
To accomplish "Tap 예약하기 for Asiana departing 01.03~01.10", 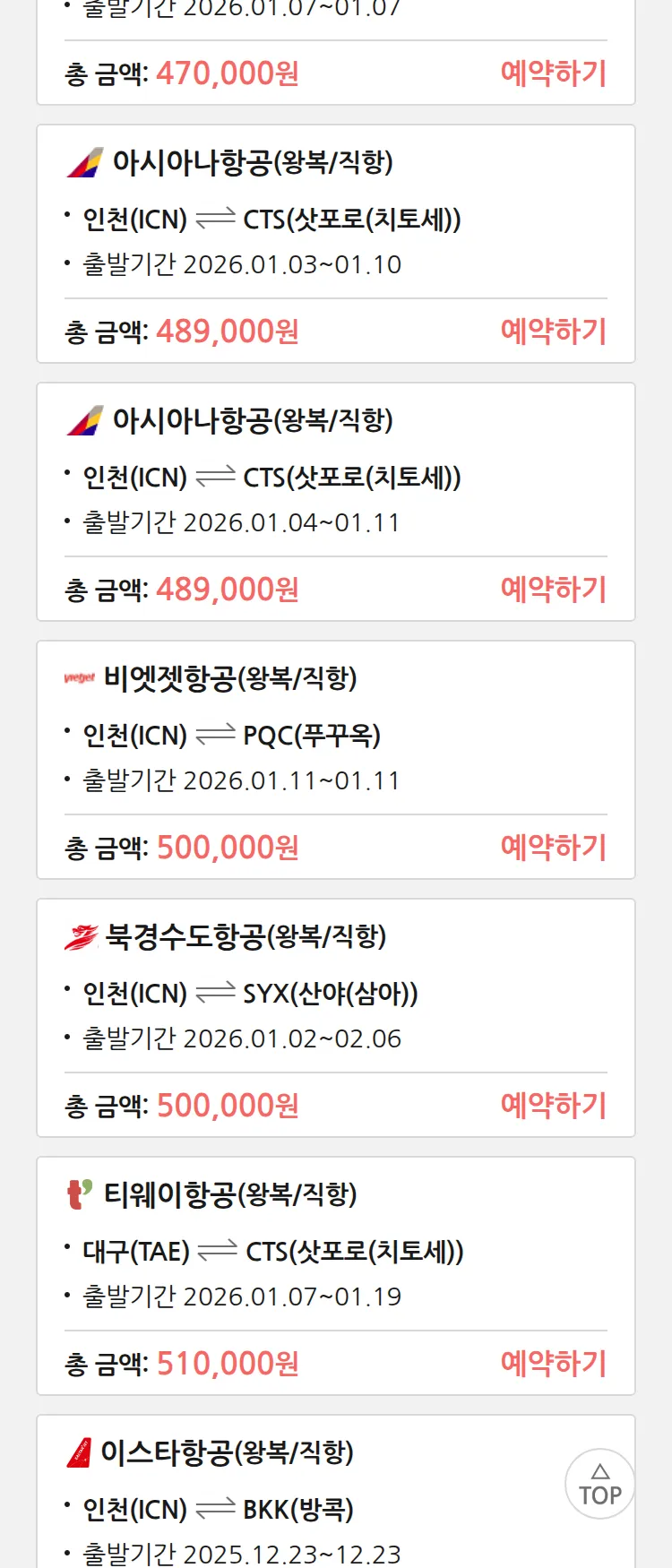I will [x=553, y=332].
